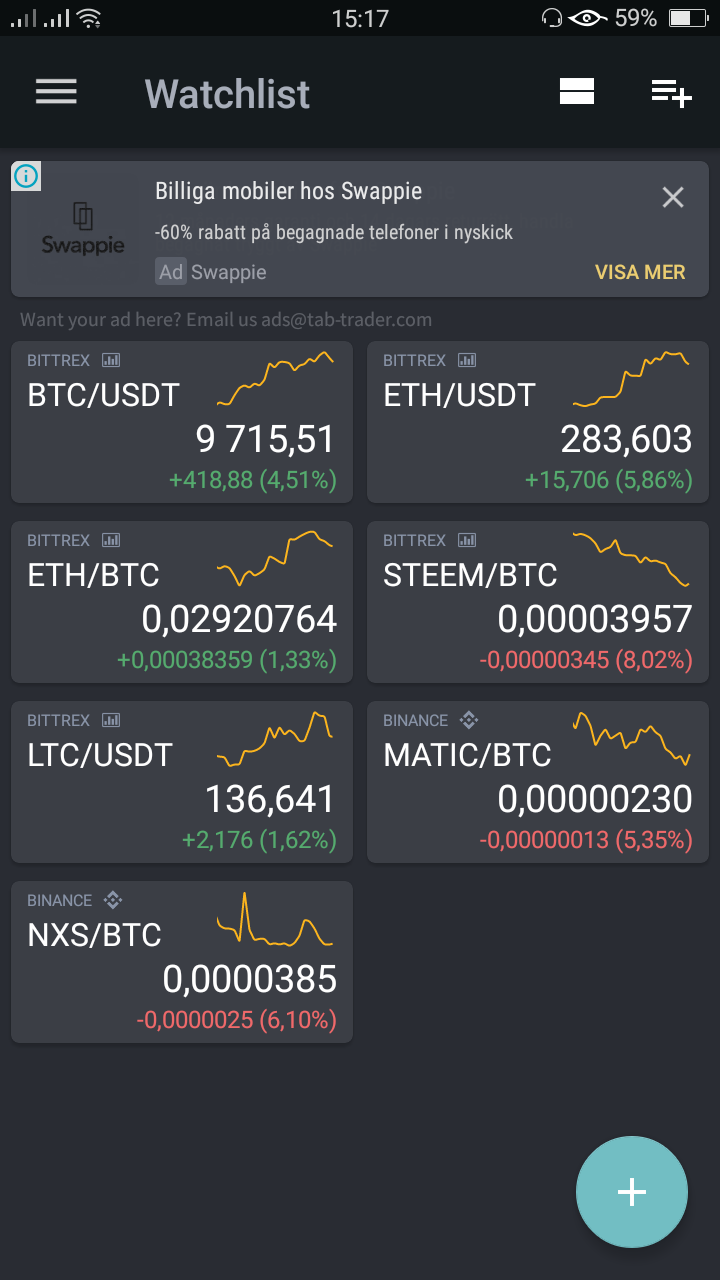Open the NXS/BTC ticker card
Screen dimensions: 720x1280
[x=182, y=962]
